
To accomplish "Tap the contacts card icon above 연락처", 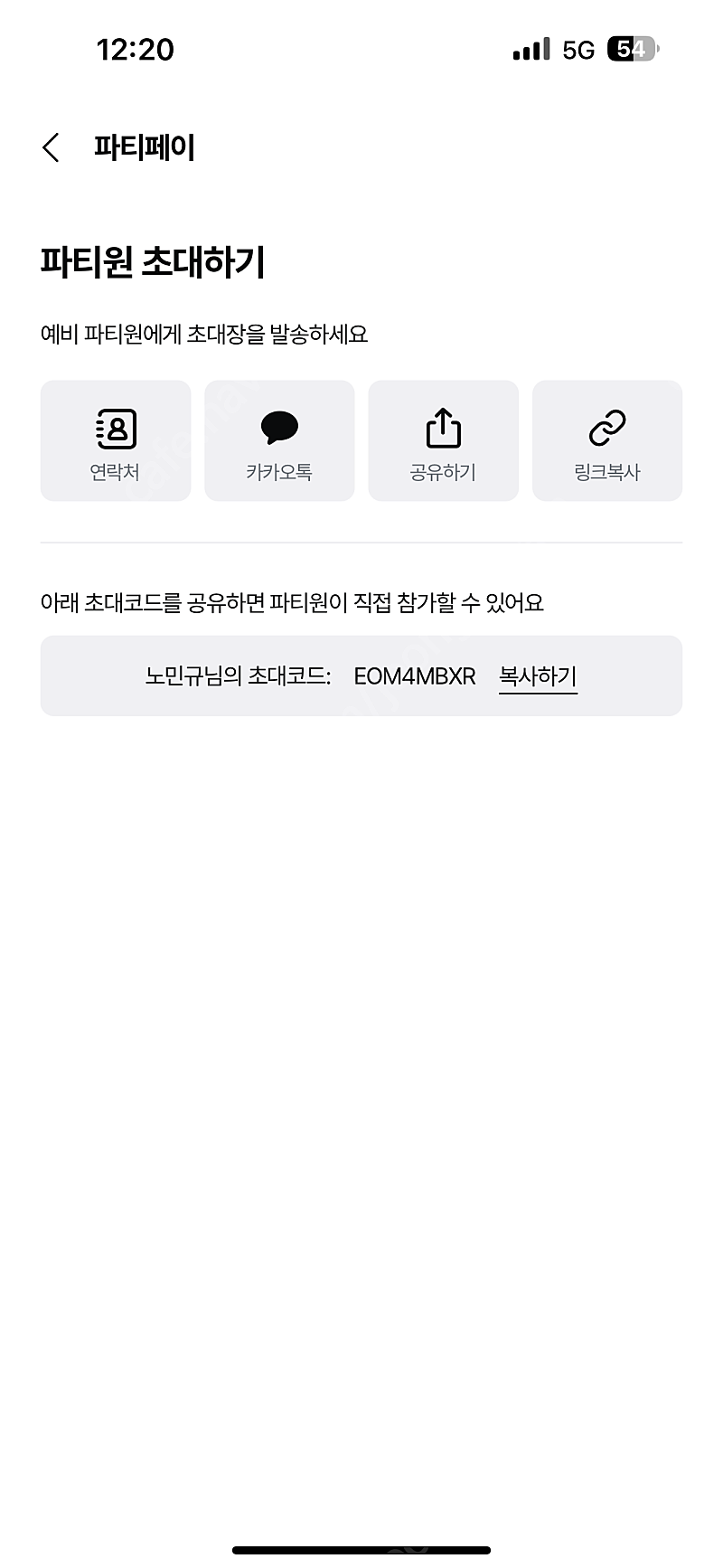I will tap(115, 429).
